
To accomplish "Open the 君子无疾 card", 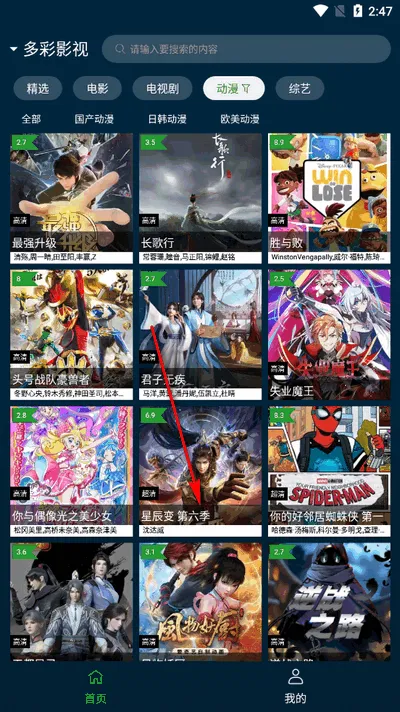I will coord(200,335).
